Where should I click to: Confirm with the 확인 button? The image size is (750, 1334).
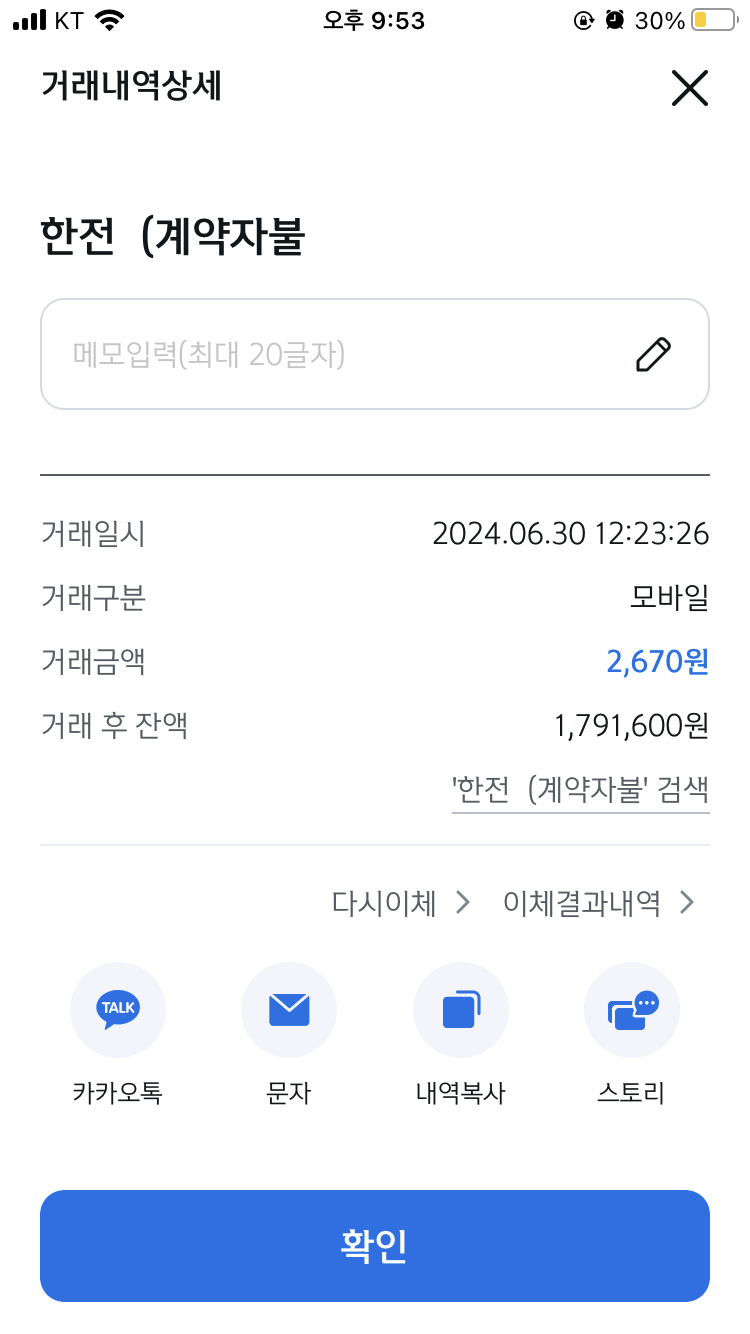[375, 1245]
